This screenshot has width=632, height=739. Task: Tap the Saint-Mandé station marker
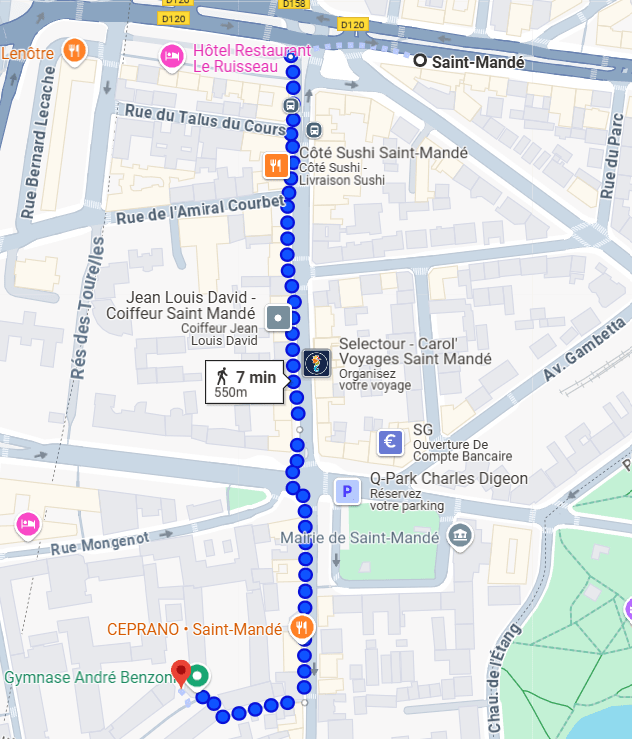[x=420, y=61]
